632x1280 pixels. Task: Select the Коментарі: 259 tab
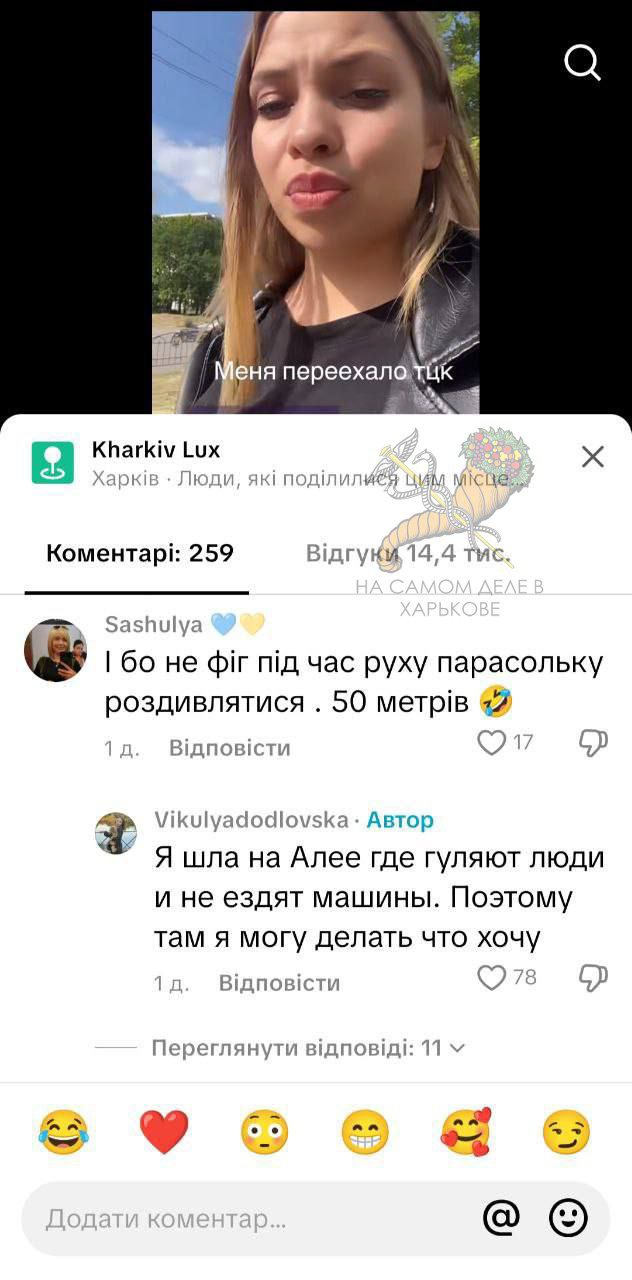(x=140, y=553)
